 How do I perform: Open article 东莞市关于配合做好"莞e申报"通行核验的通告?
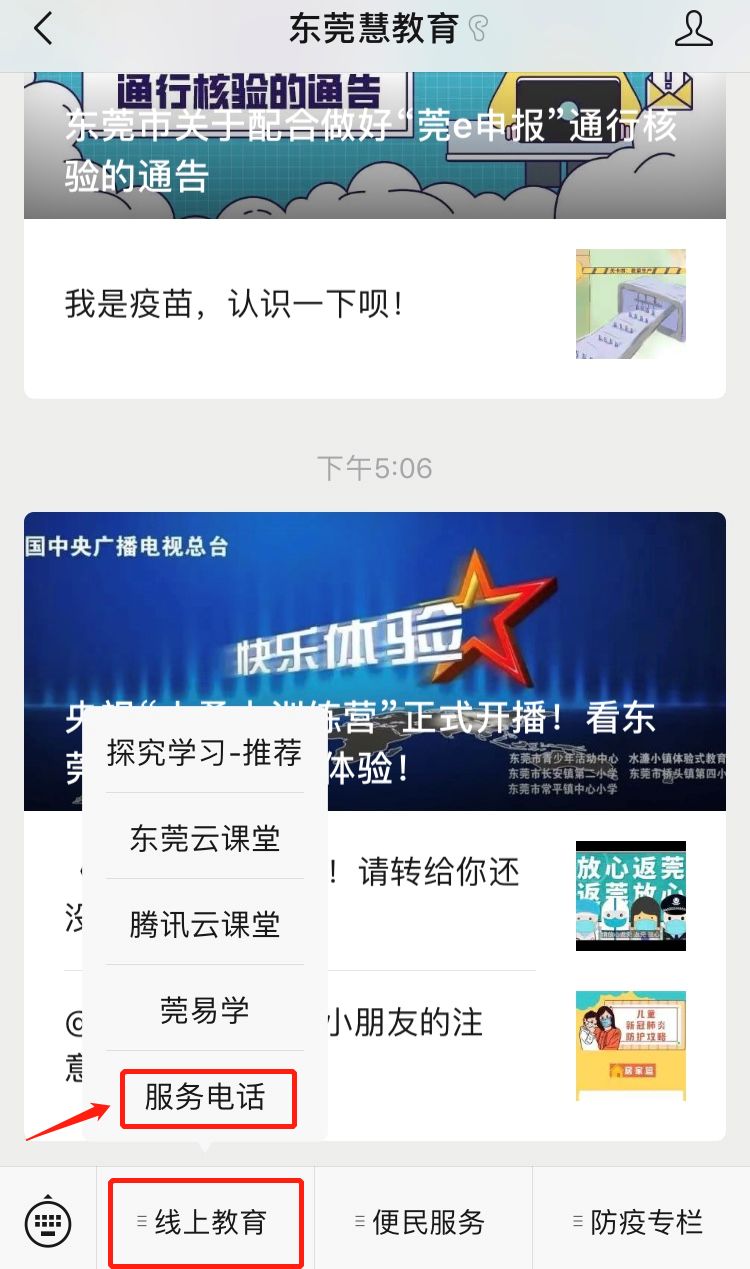pos(374,148)
